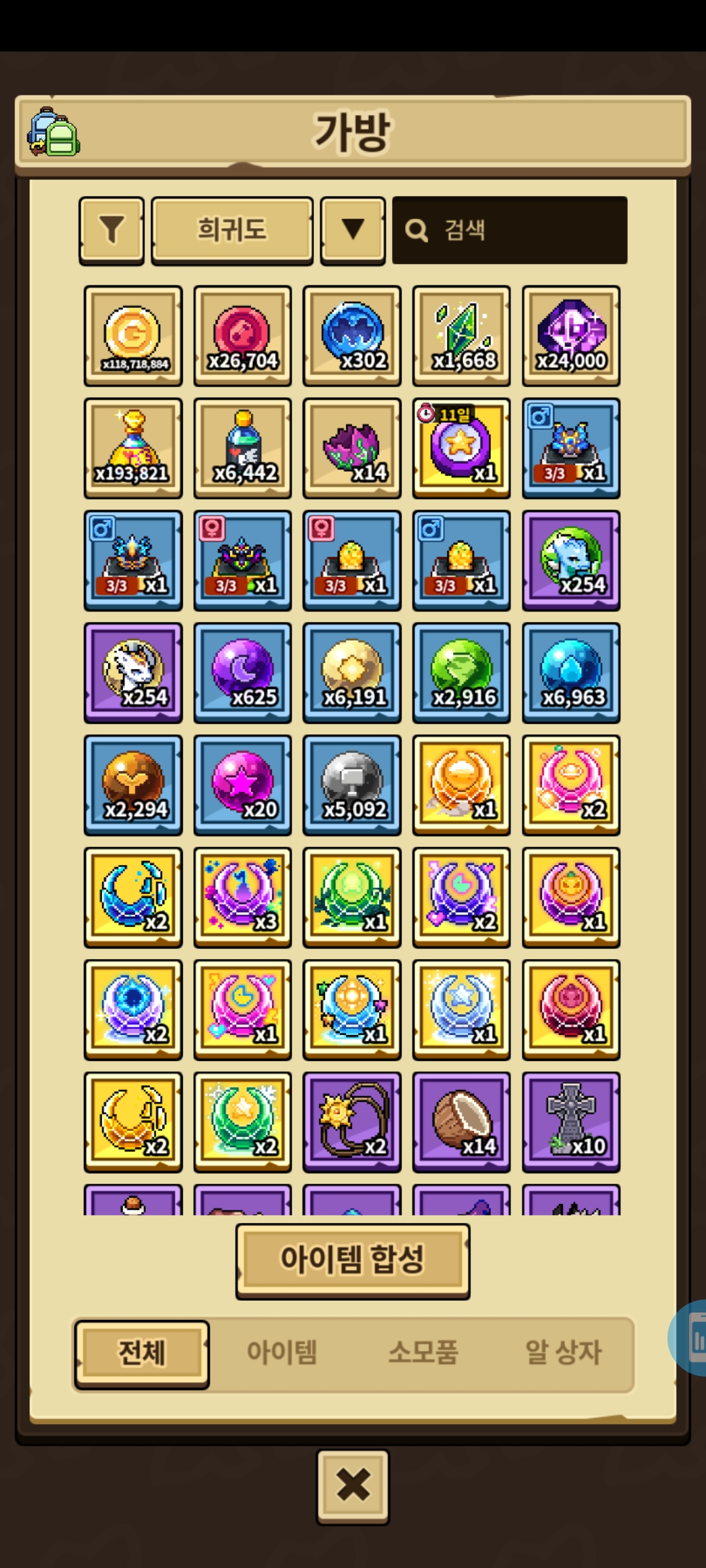Switch to the 알 상자 tab
The height and width of the screenshot is (1568, 706).
click(x=563, y=1352)
